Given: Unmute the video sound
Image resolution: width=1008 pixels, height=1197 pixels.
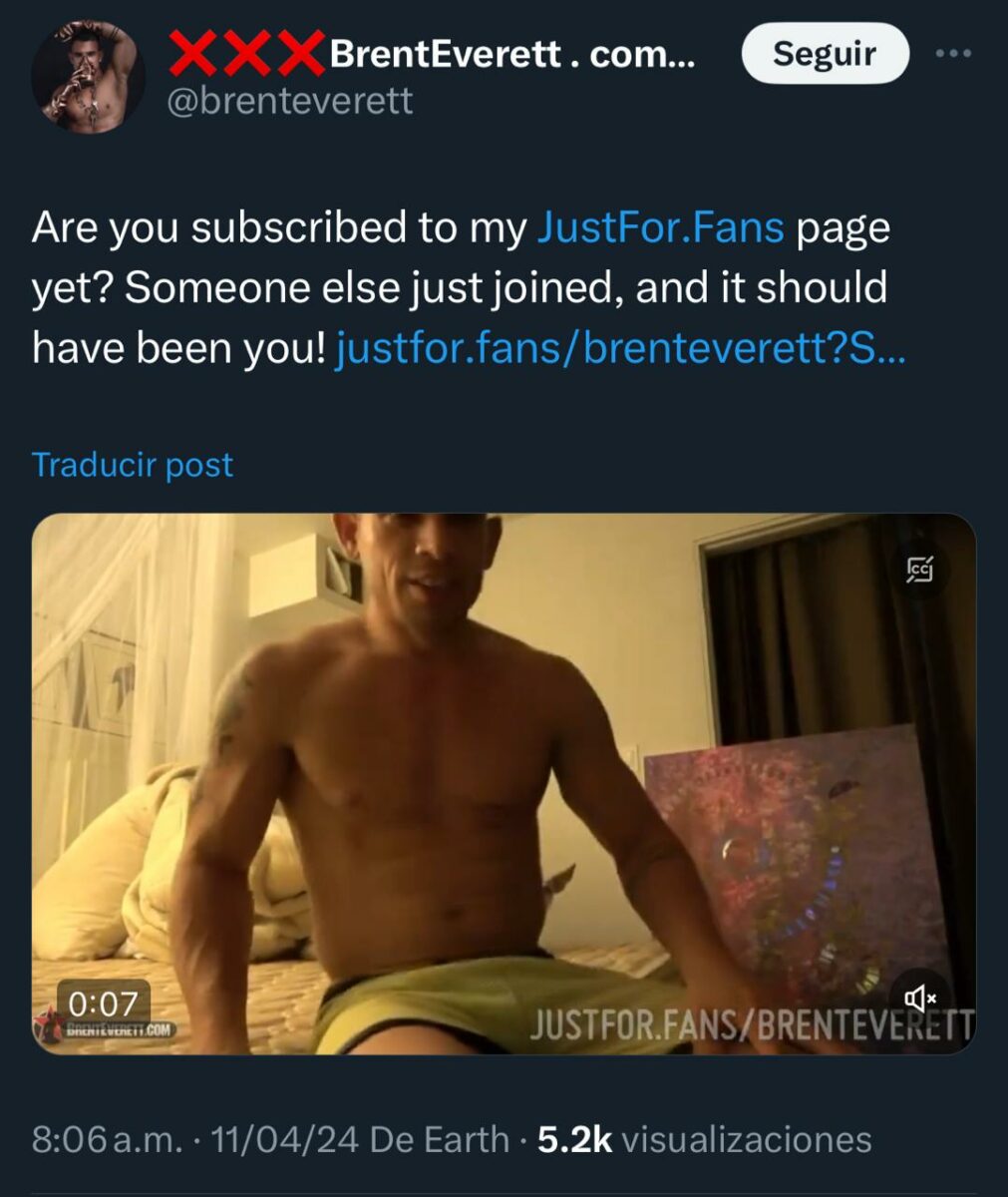Looking at the screenshot, I should pyautogui.click(x=919, y=996).
